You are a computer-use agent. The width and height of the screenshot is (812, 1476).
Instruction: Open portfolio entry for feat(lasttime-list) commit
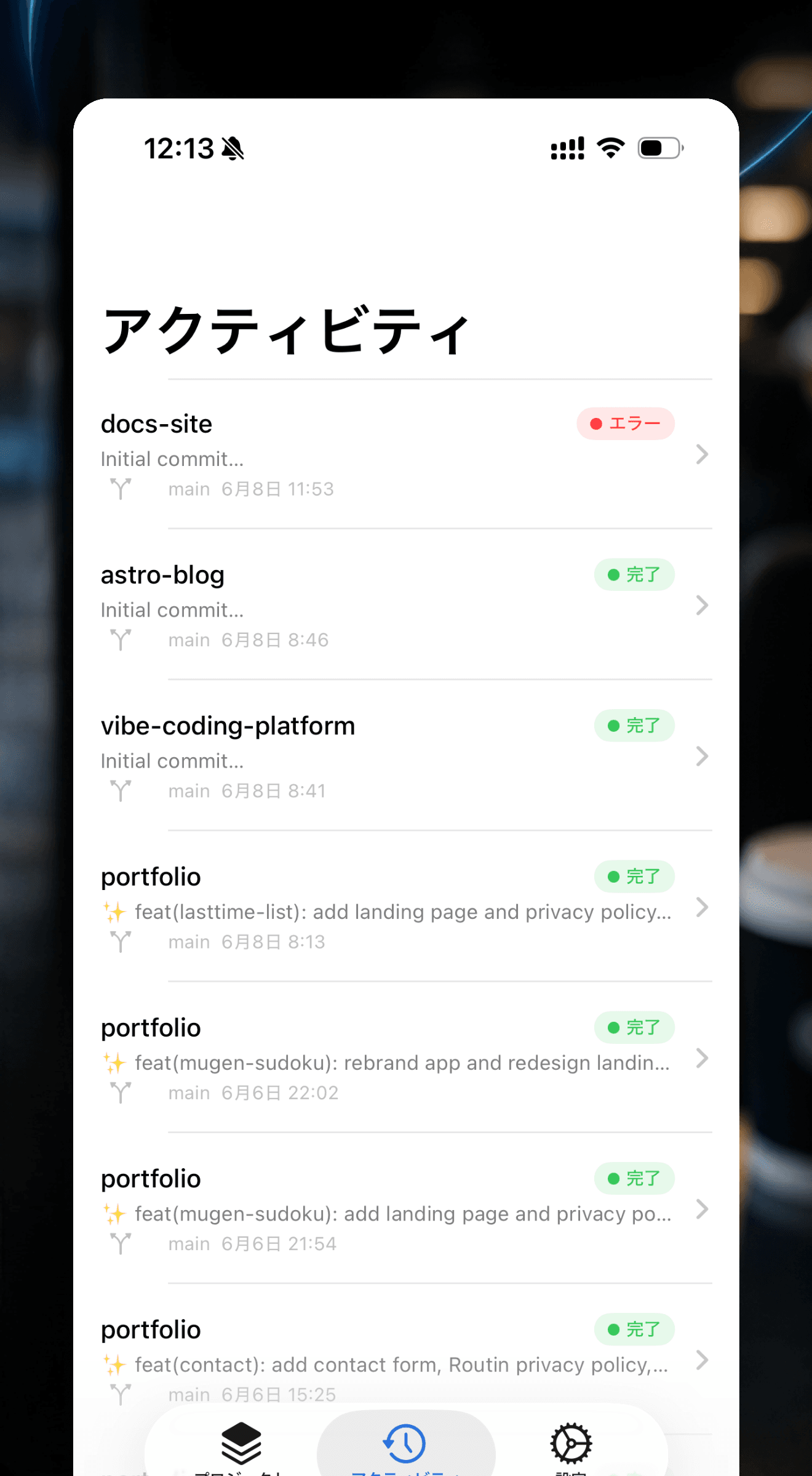(x=406, y=906)
